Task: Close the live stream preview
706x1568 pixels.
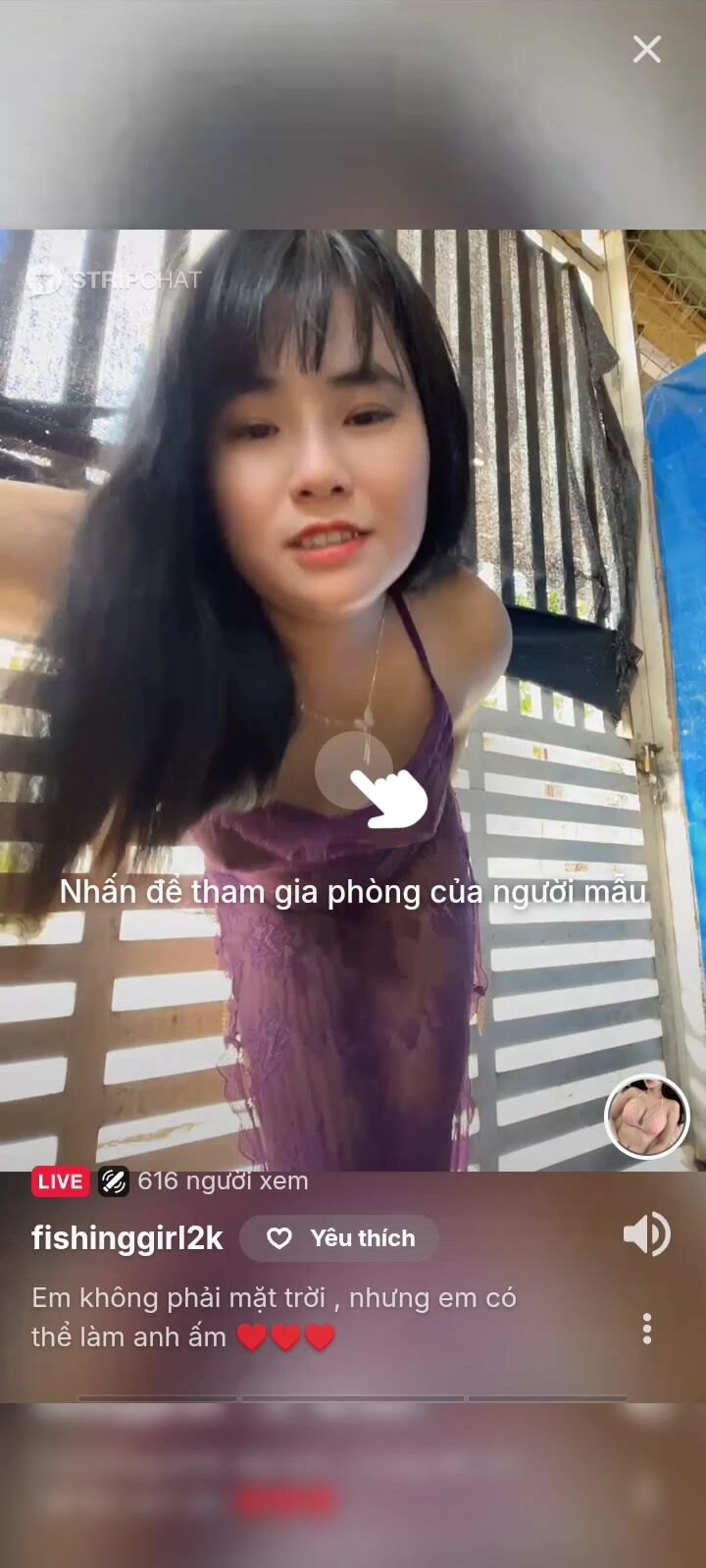Action: coord(647,49)
